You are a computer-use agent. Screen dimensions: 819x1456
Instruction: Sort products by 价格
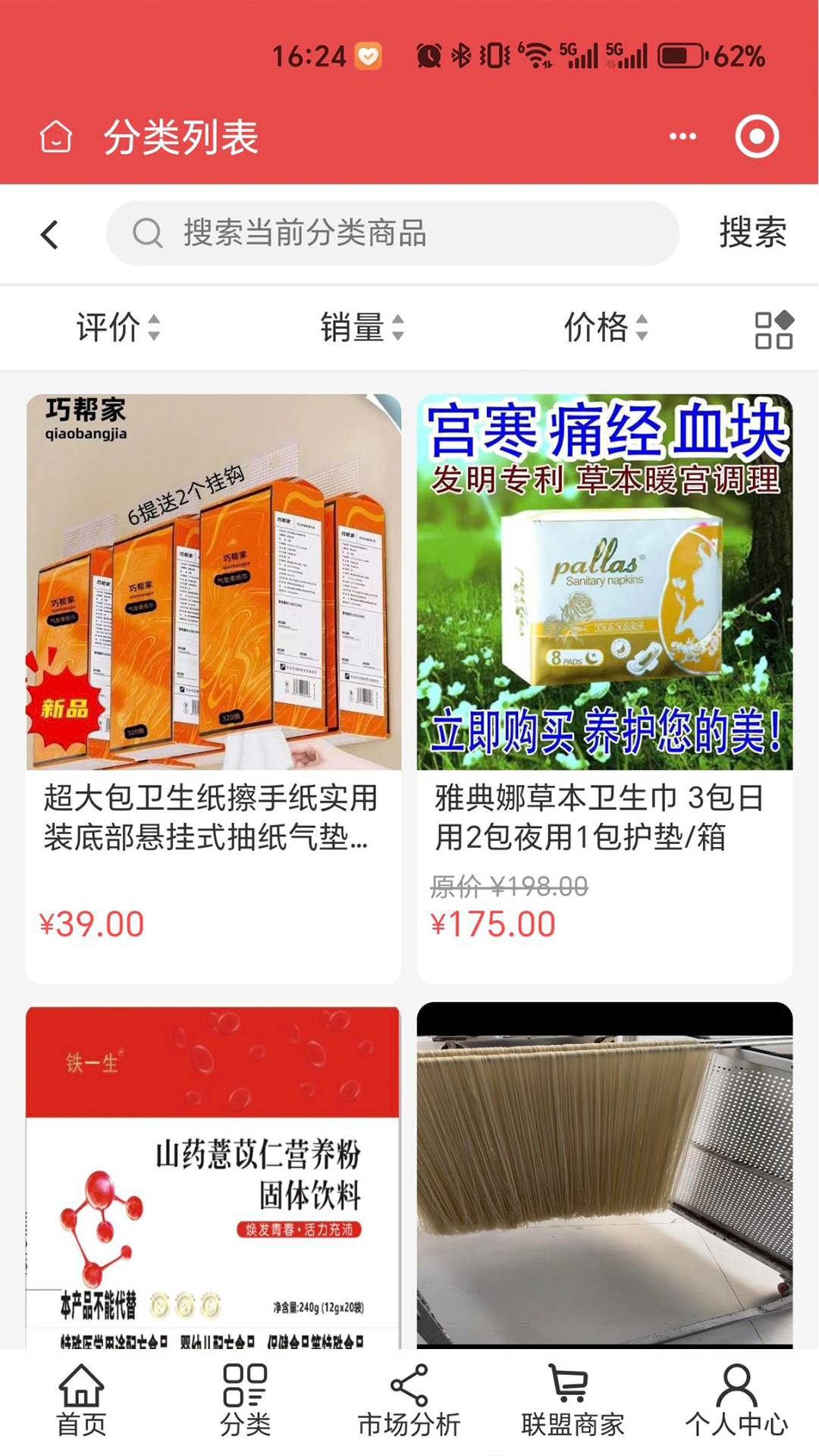pyautogui.click(x=606, y=328)
